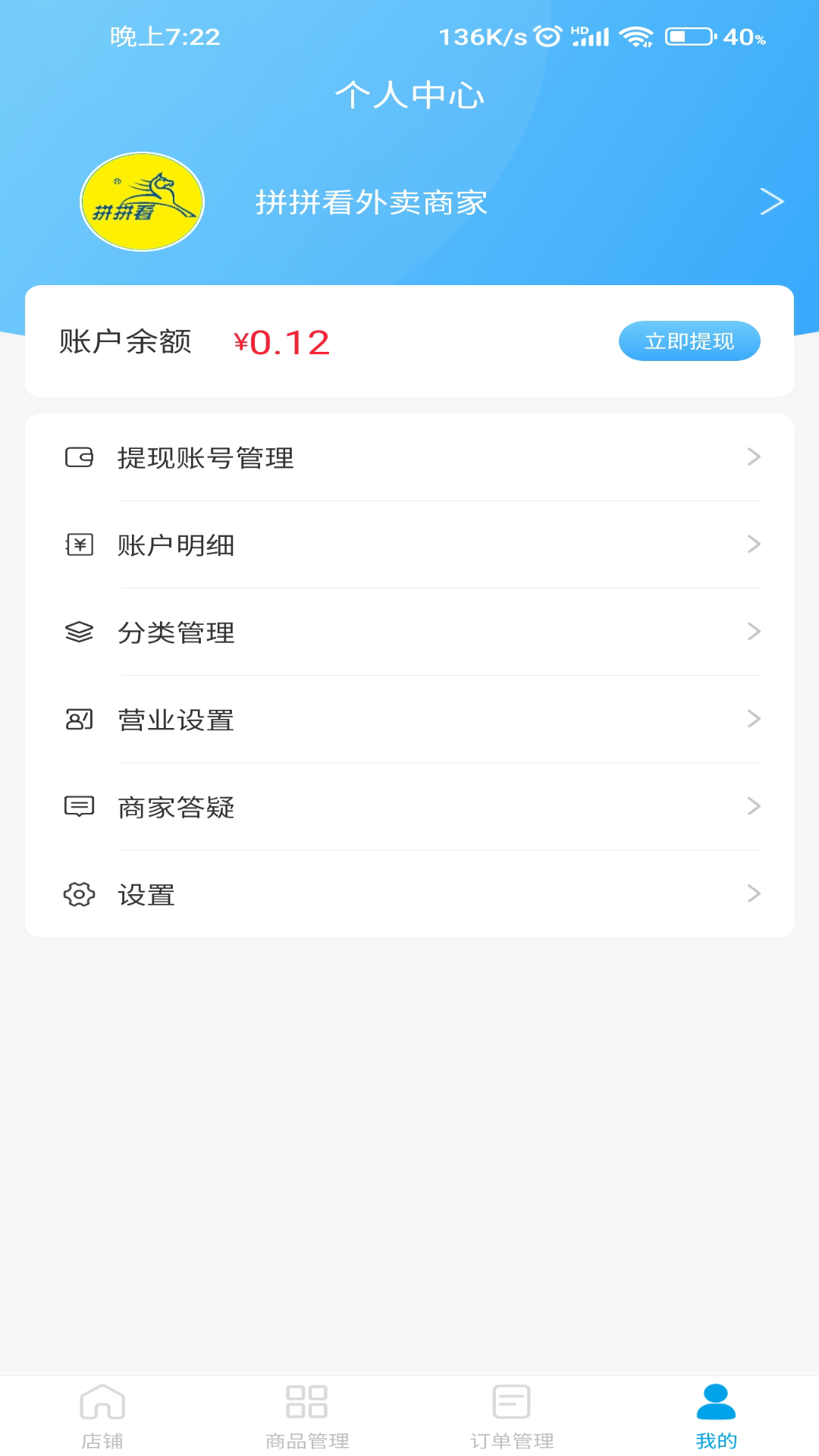Open the 拼拼看外卖商家 profile link
The width and height of the screenshot is (819, 1456).
coord(372,202)
